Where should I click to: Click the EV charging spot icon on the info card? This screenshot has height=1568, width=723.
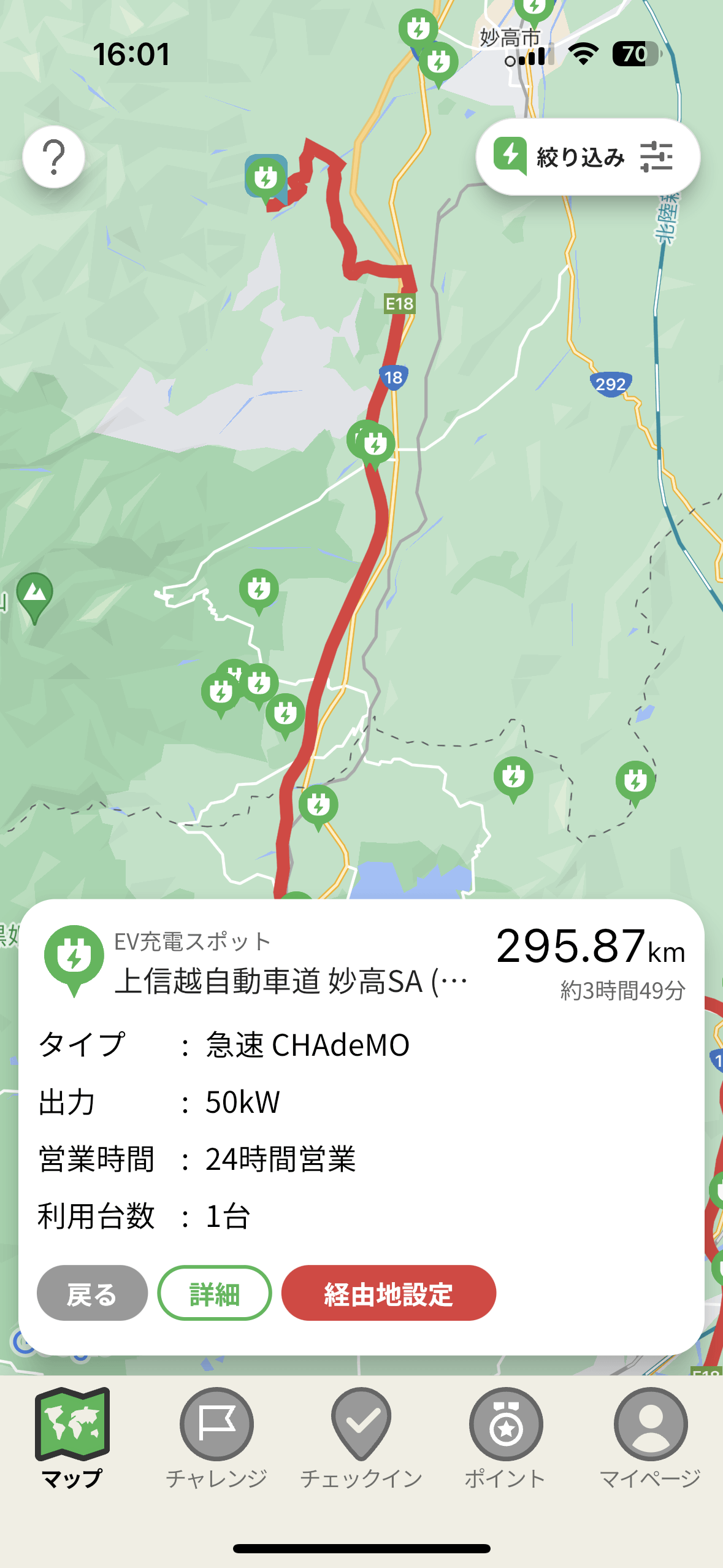coord(73,959)
